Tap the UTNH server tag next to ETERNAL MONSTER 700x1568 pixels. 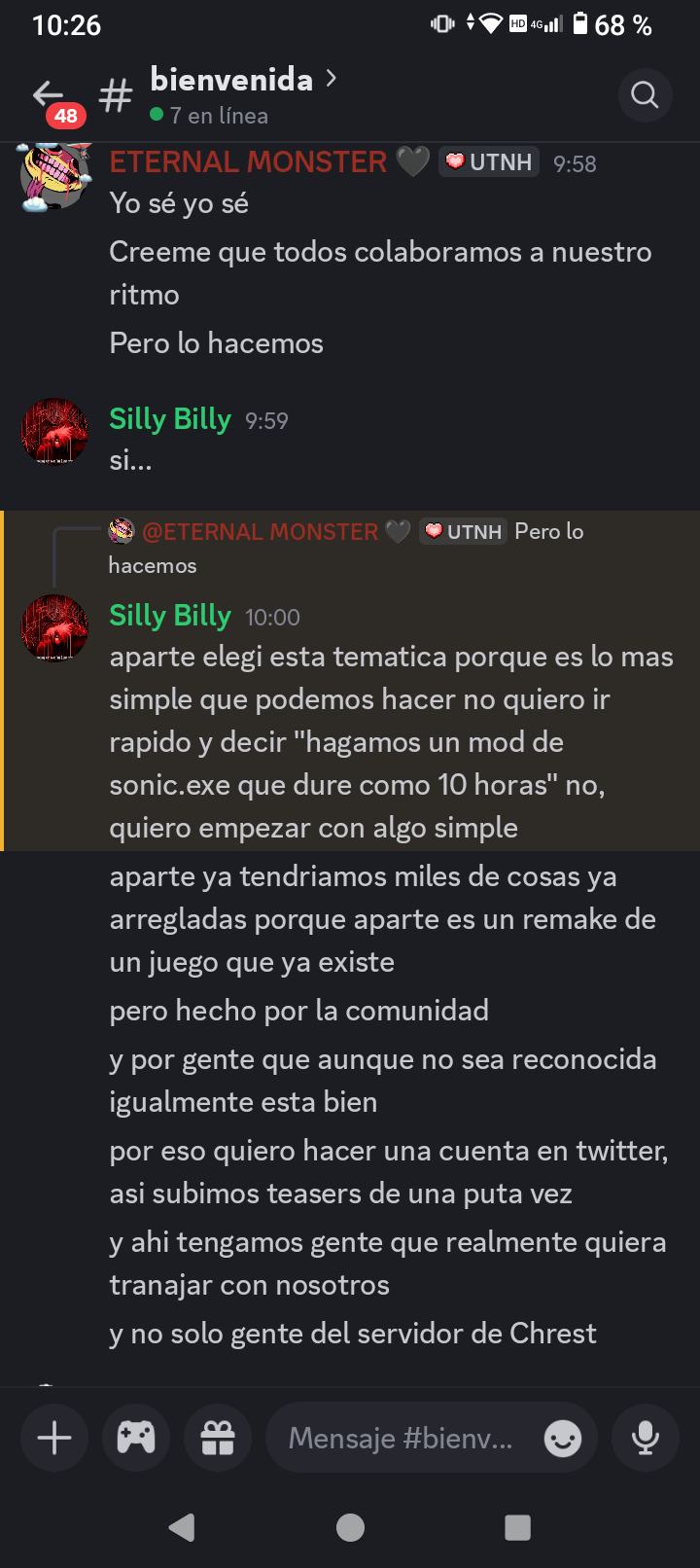490,162
